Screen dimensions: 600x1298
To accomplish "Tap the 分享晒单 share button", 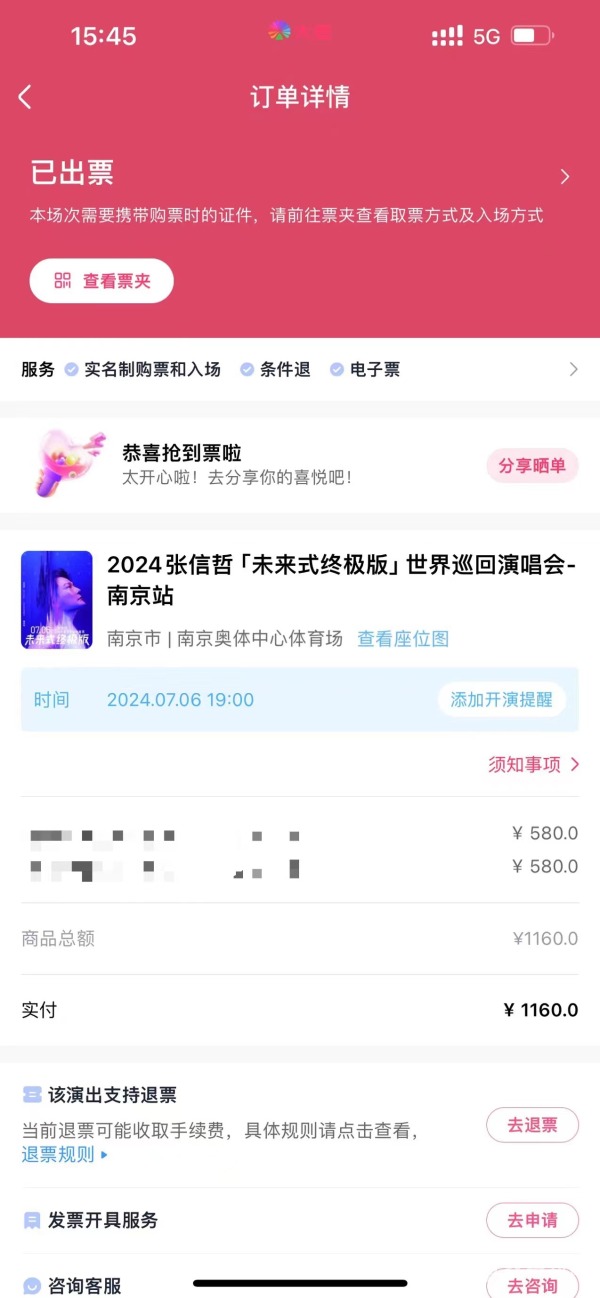I will pyautogui.click(x=532, y=466).
